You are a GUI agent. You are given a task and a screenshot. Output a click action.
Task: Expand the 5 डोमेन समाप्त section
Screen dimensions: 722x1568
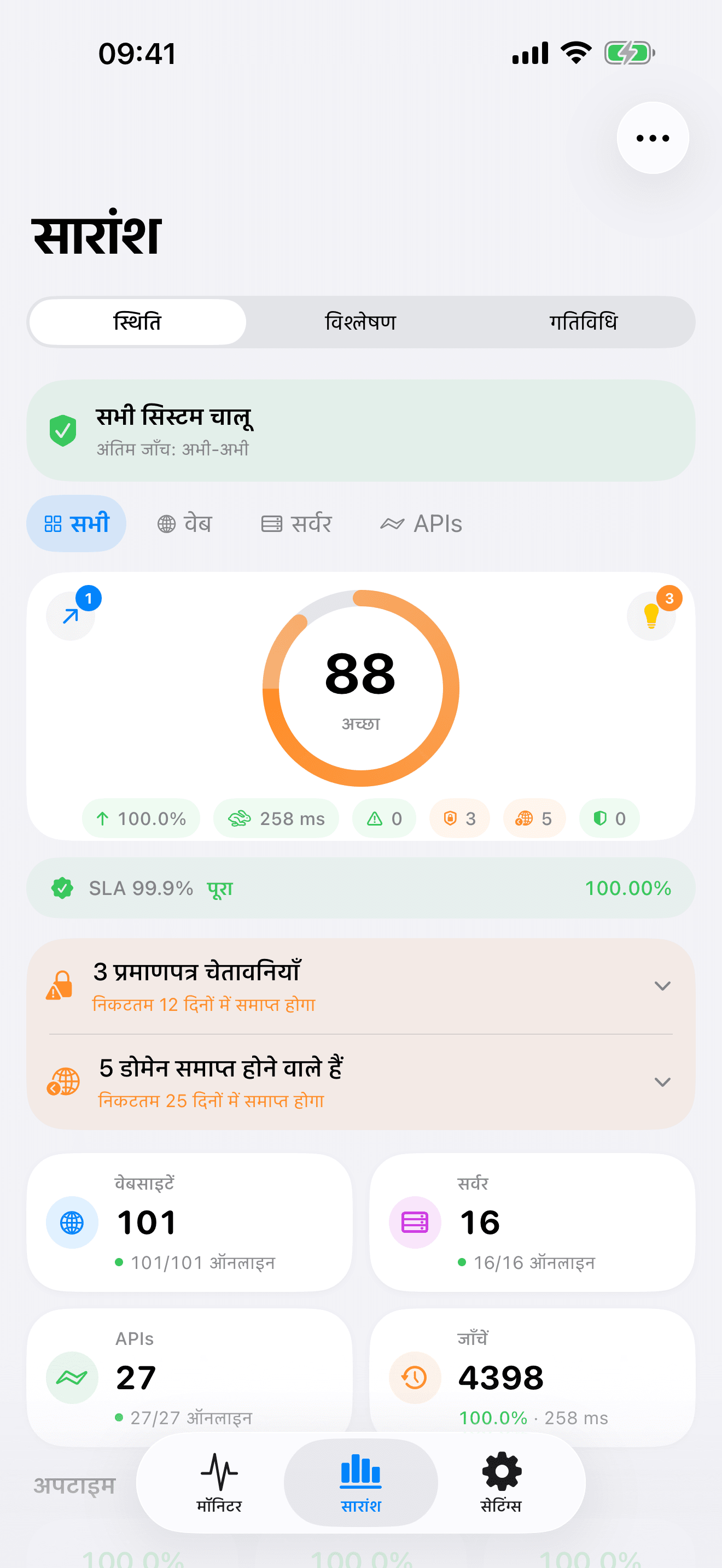663,1081
